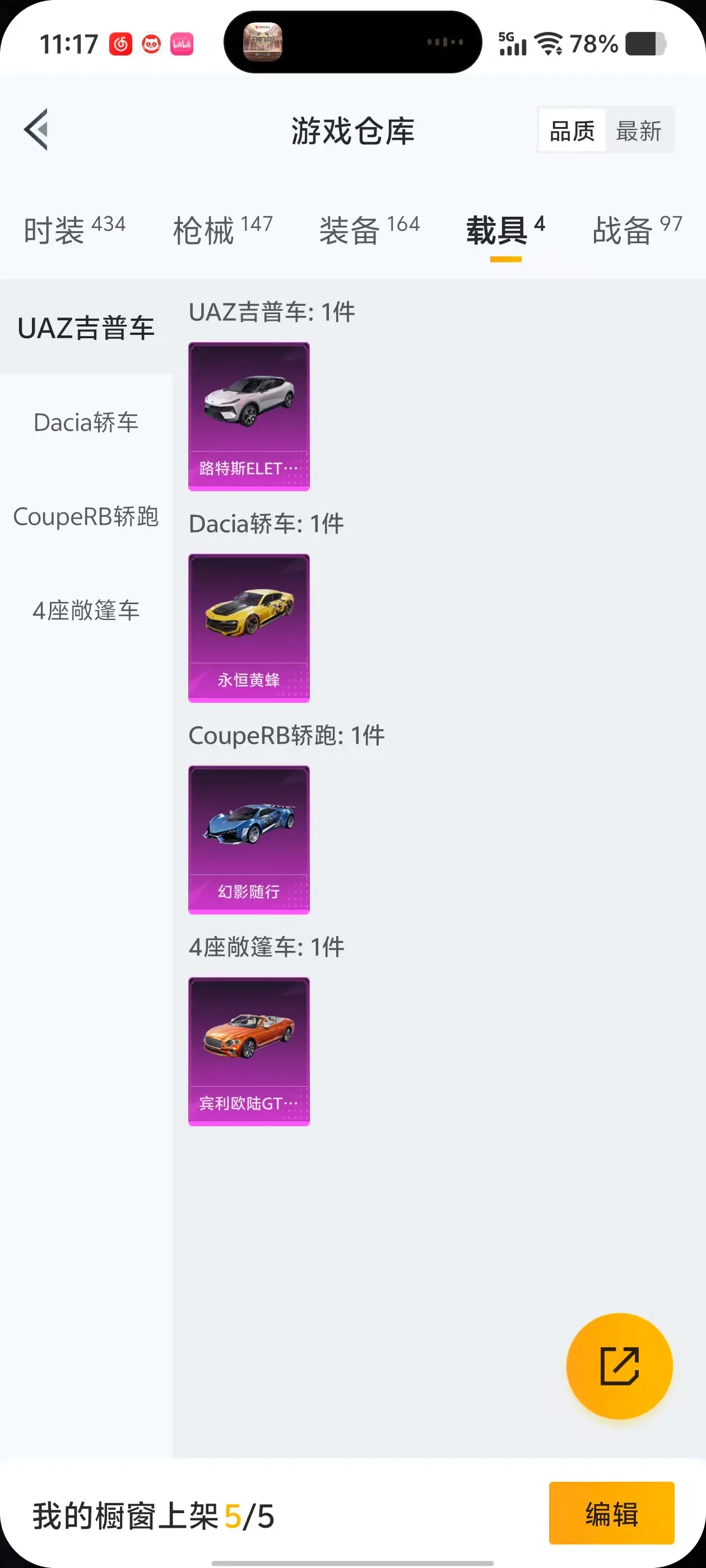The image size is (706, 1568).
Task: Open the 路特斯ELET vehicle card
Action: coord(249,416)
